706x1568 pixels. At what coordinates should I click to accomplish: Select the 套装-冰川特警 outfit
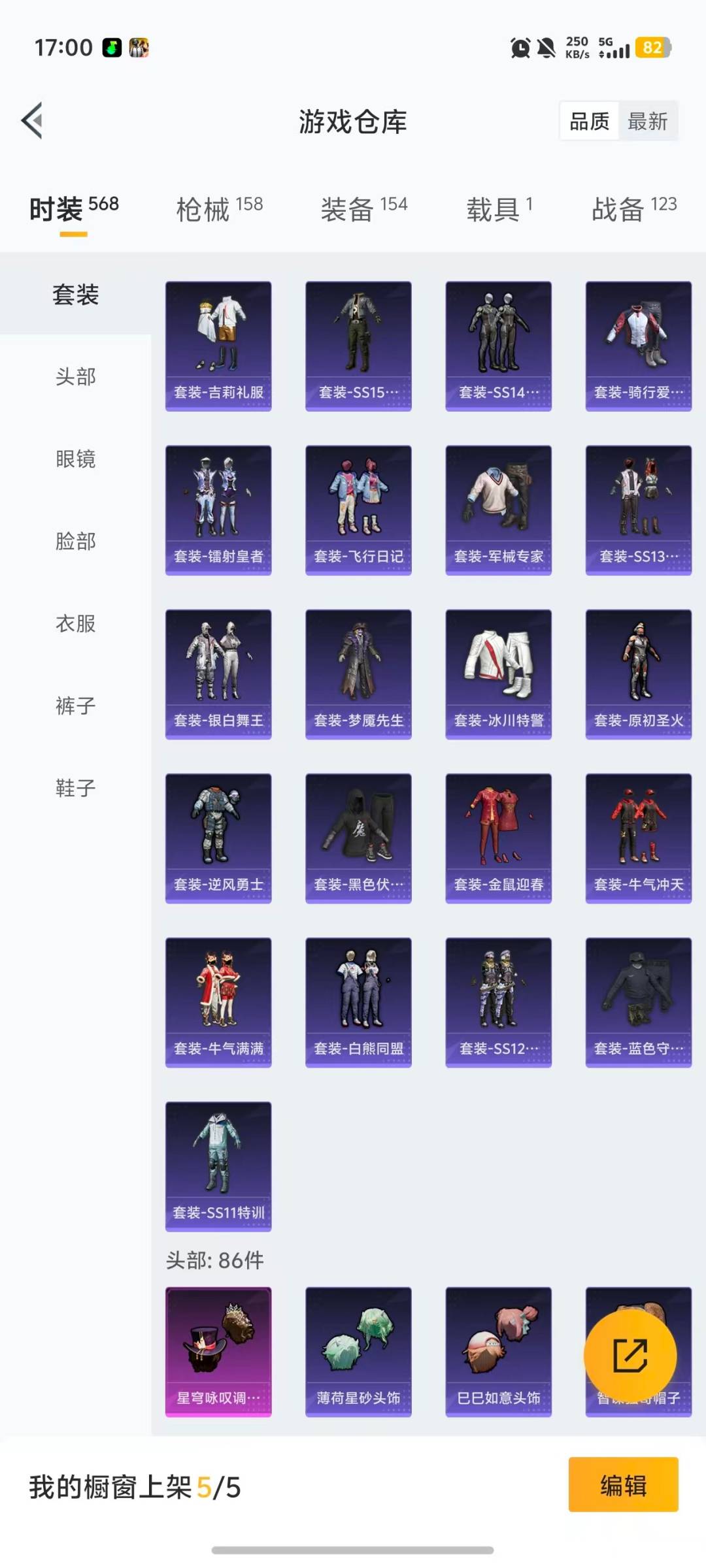[498, 674]
